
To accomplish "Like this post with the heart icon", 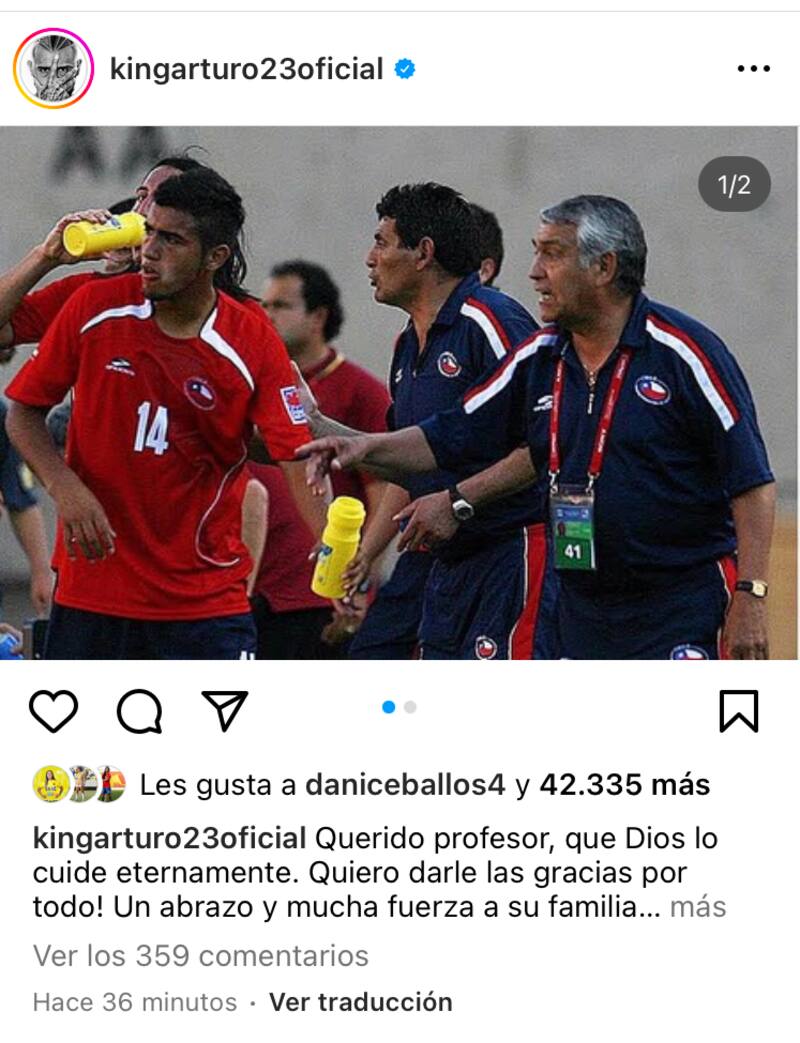I will [x=53, y=711].
